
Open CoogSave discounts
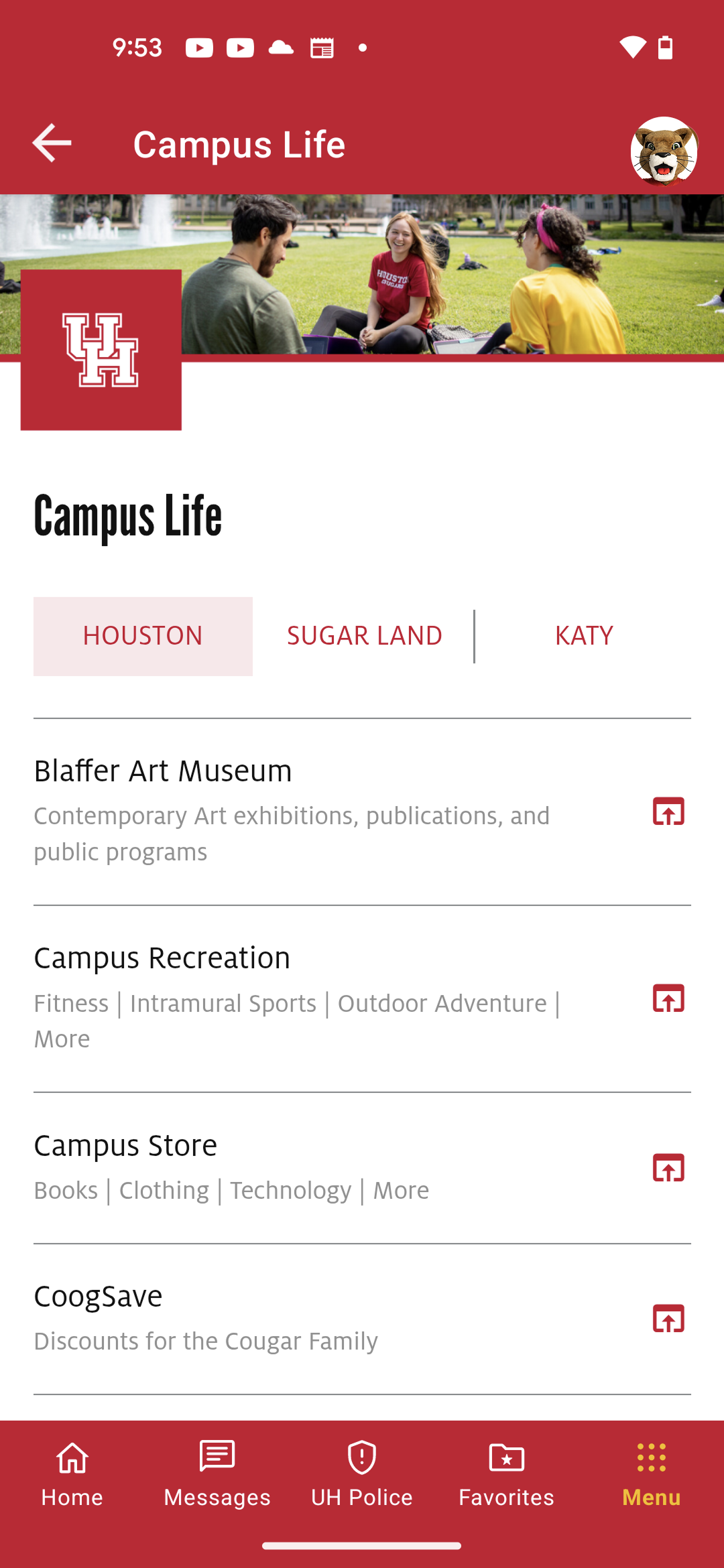362,1319
